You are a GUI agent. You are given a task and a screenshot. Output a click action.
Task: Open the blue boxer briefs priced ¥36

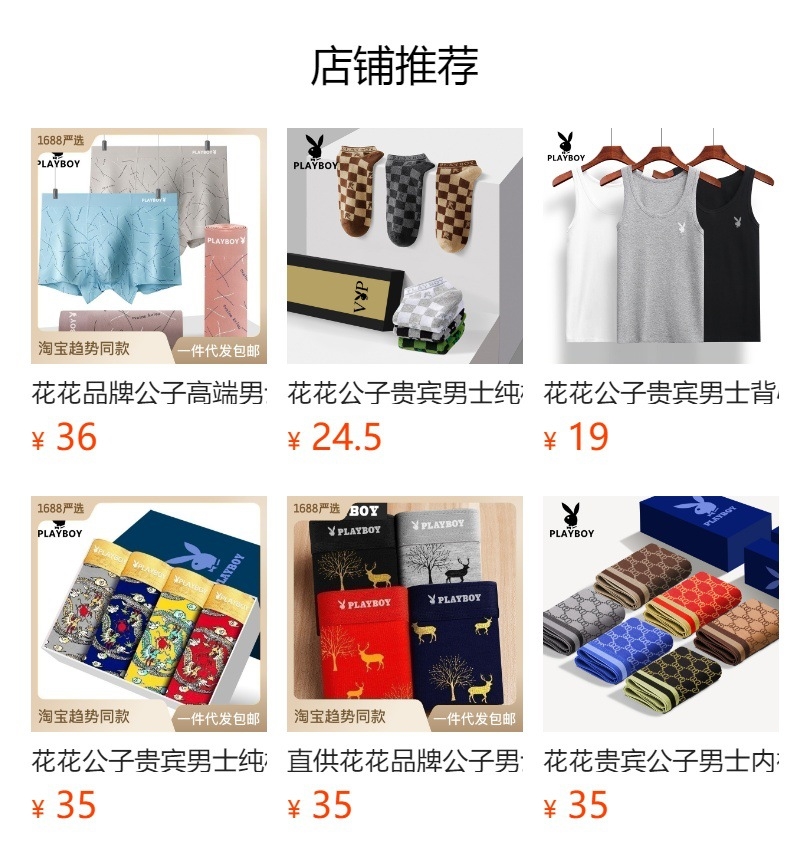coord(149,246)
